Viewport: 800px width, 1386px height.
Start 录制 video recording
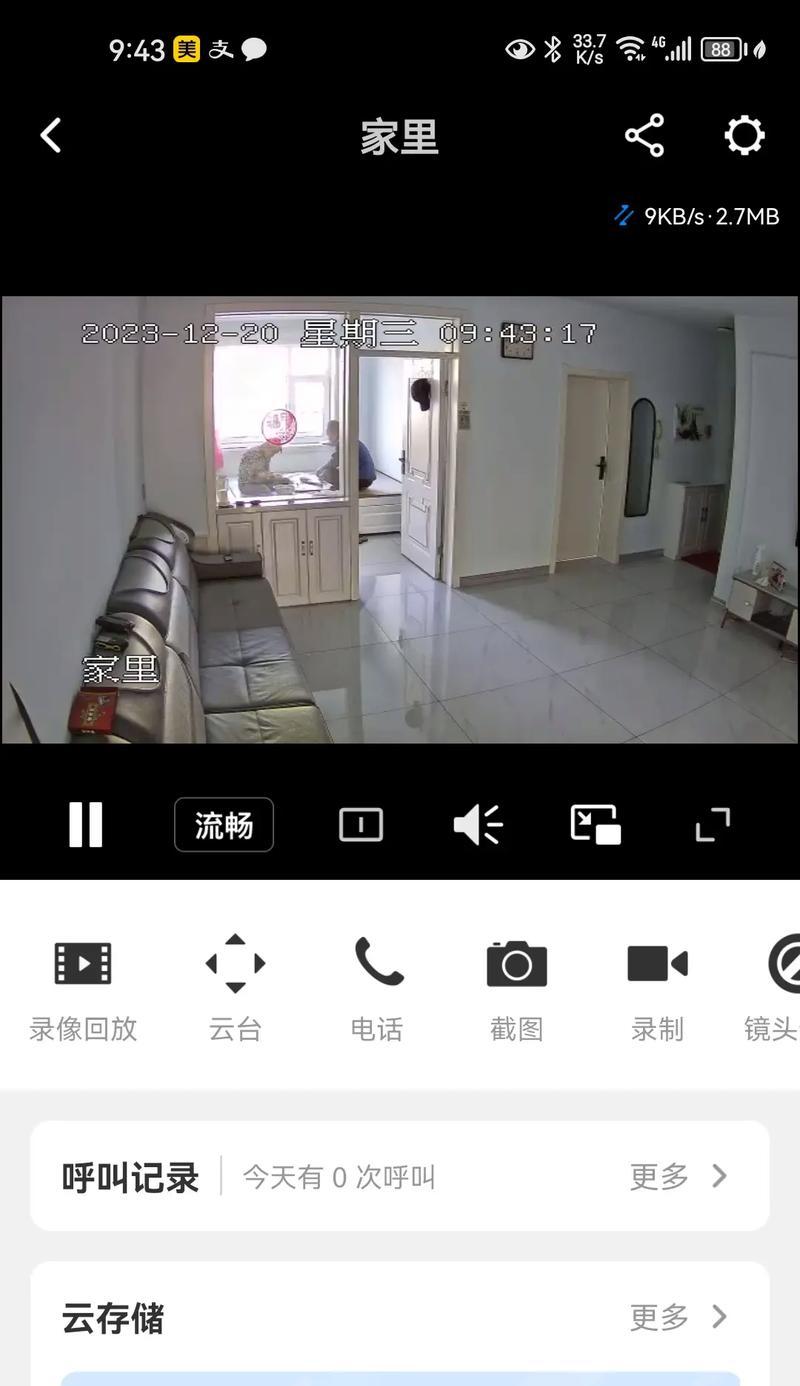click(657, 985)
